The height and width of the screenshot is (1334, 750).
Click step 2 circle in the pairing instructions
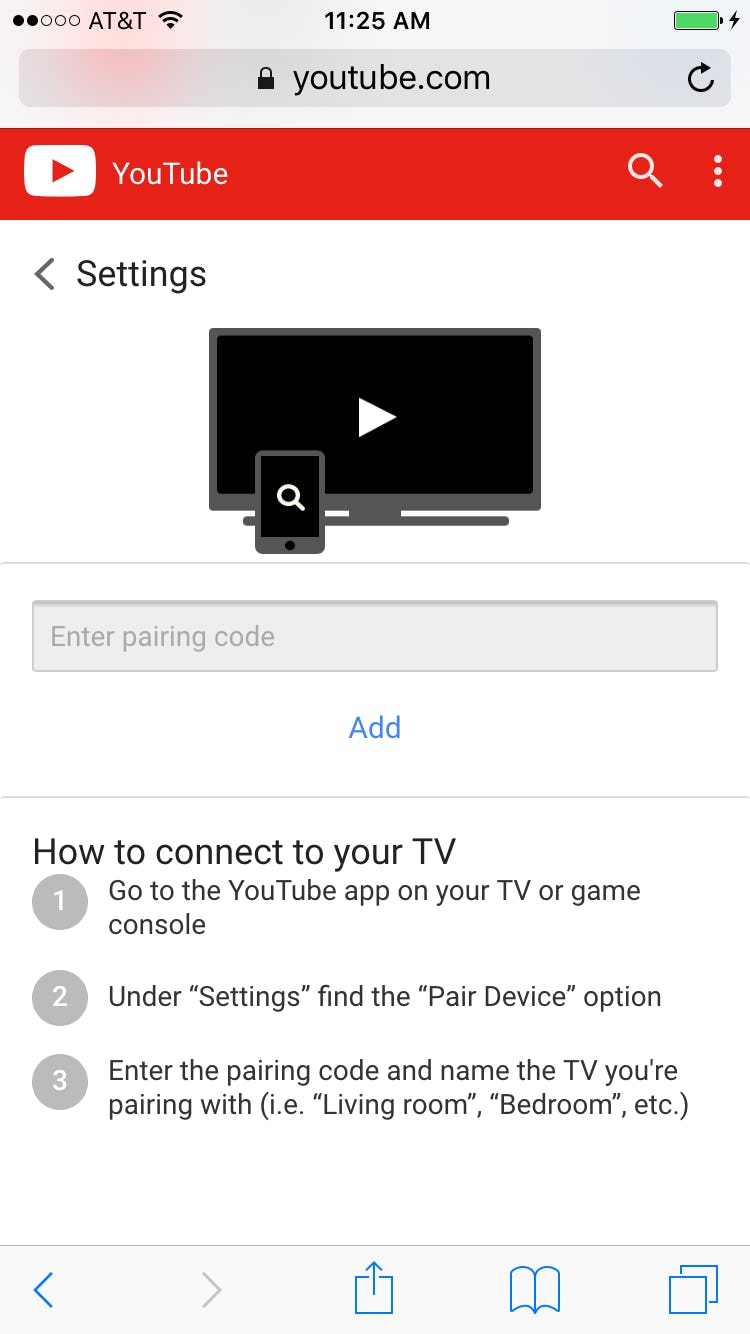[60, 997]
